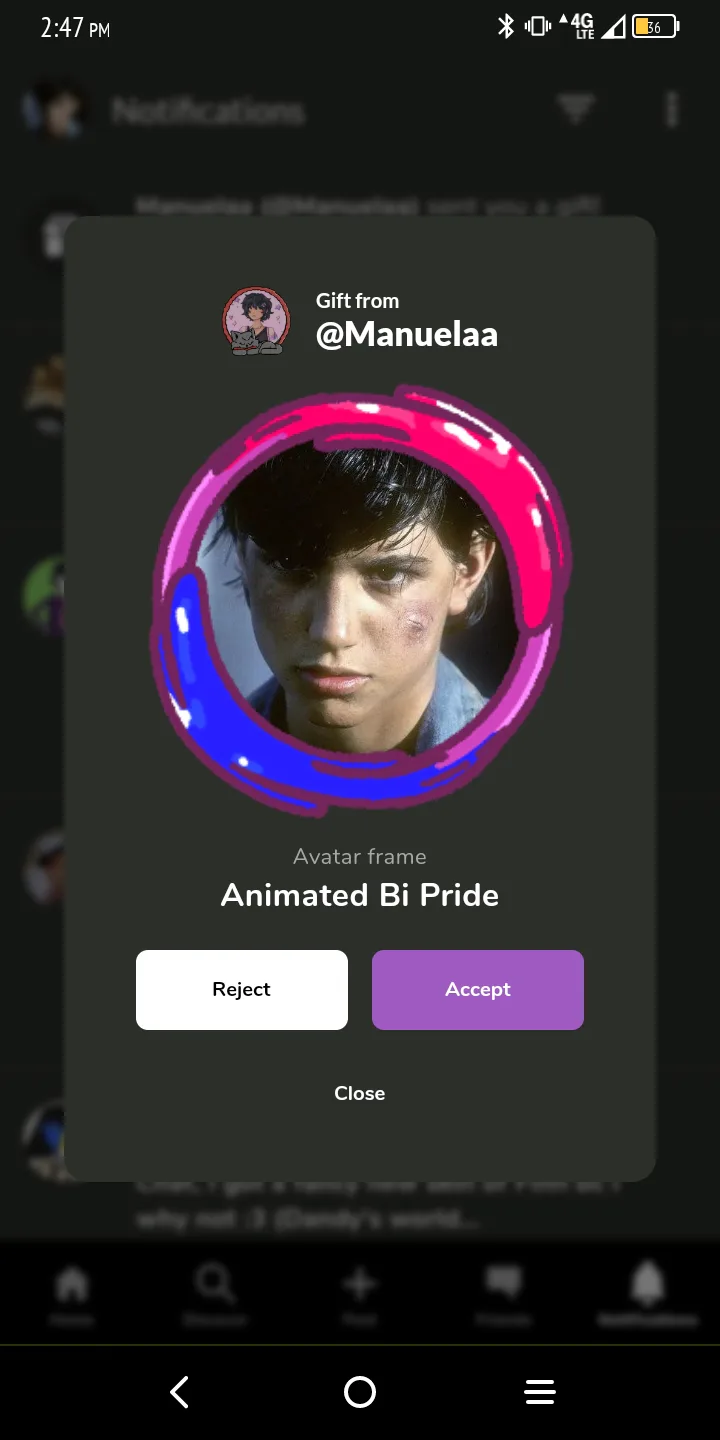
Task: Accept the Animated Bi Pride gift
Action: (x=477, y=989)
